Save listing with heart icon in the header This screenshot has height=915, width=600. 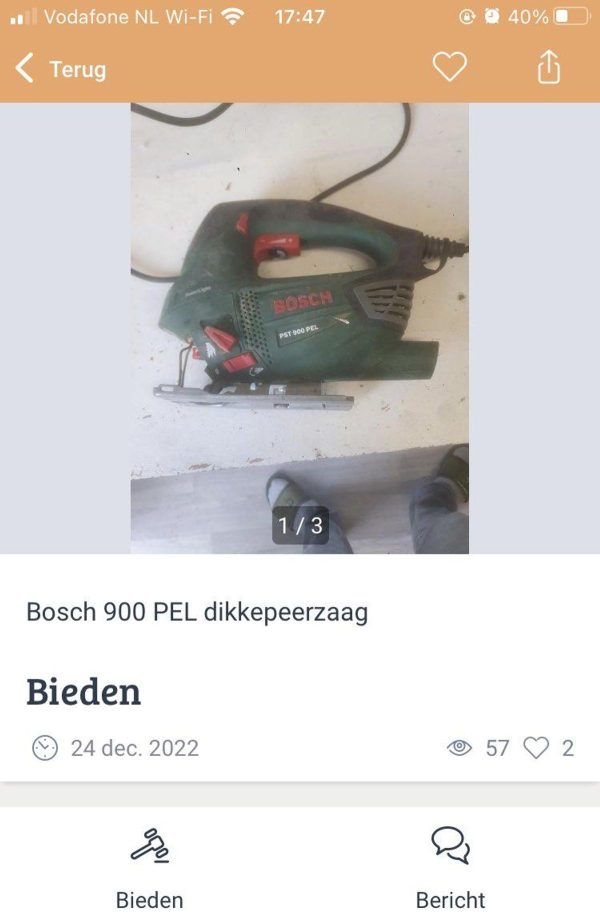449,68
